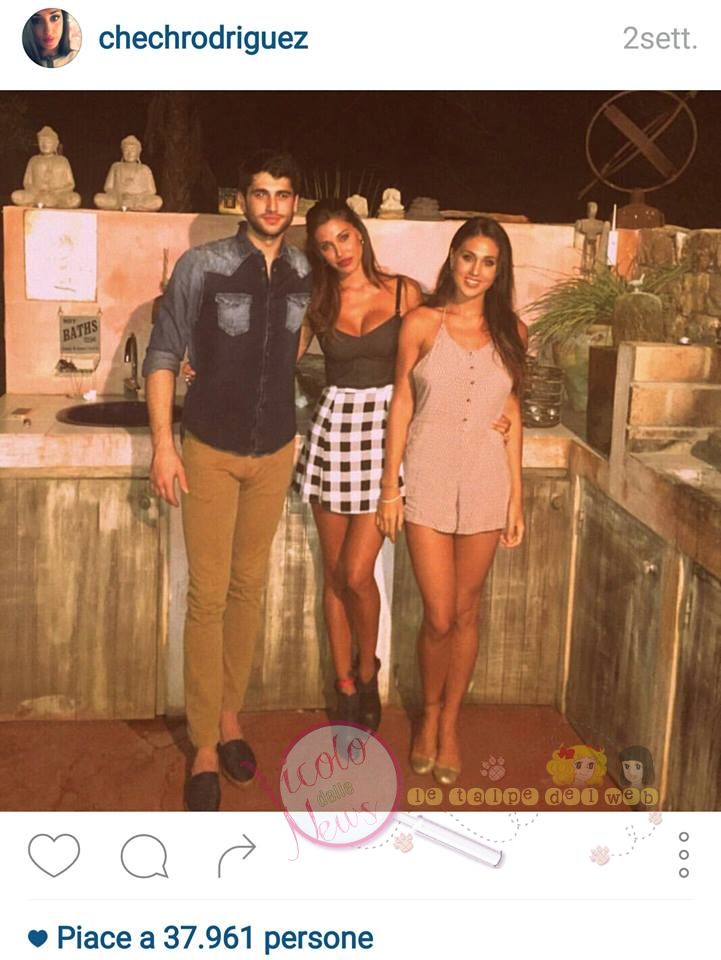Open the posted photo of three people
Image resolution: width=721 pixels, height=960 pixels.
pyautogui.click(x=360, y=450)
